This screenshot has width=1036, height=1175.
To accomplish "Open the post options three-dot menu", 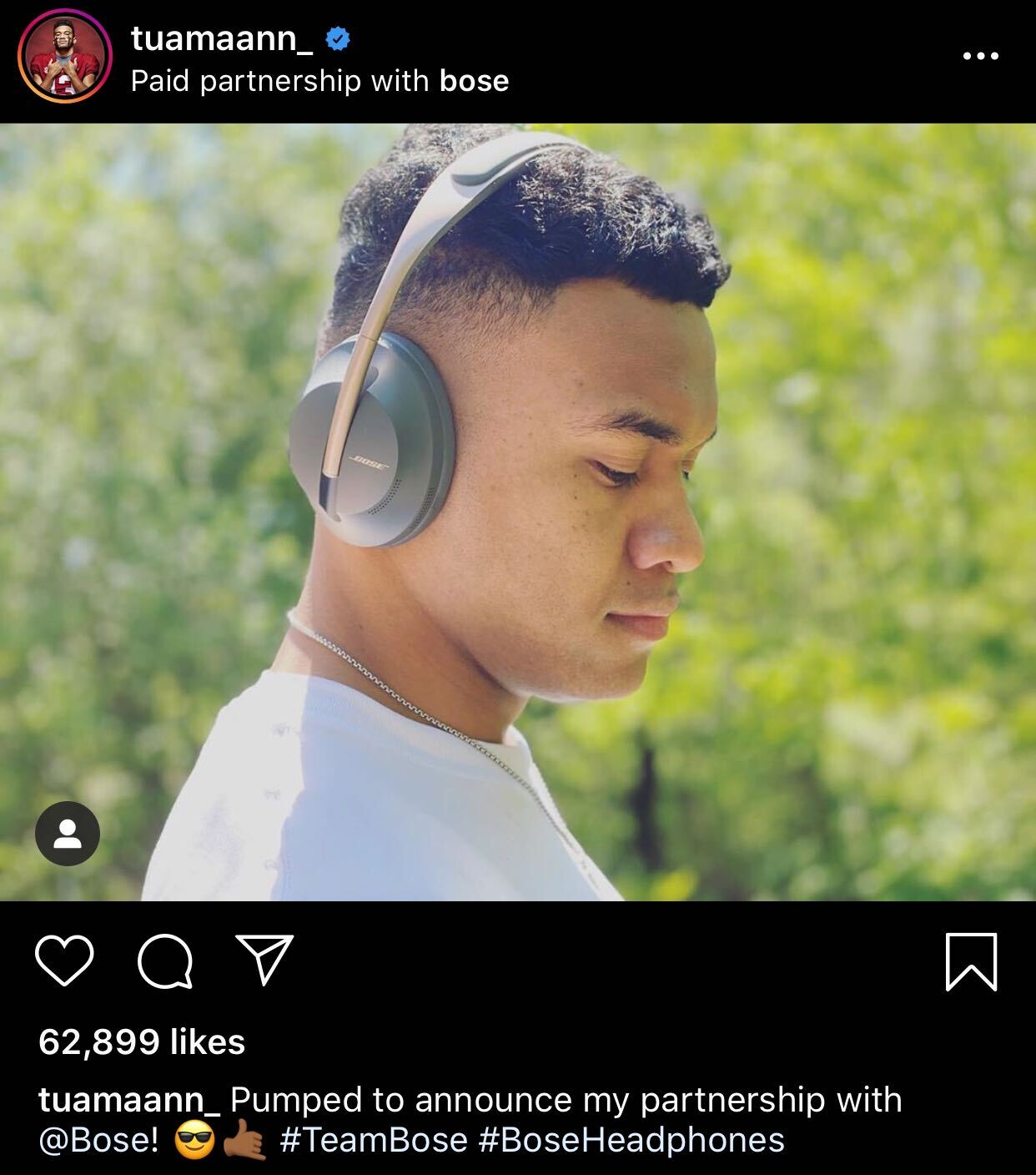I will [980, 56].
